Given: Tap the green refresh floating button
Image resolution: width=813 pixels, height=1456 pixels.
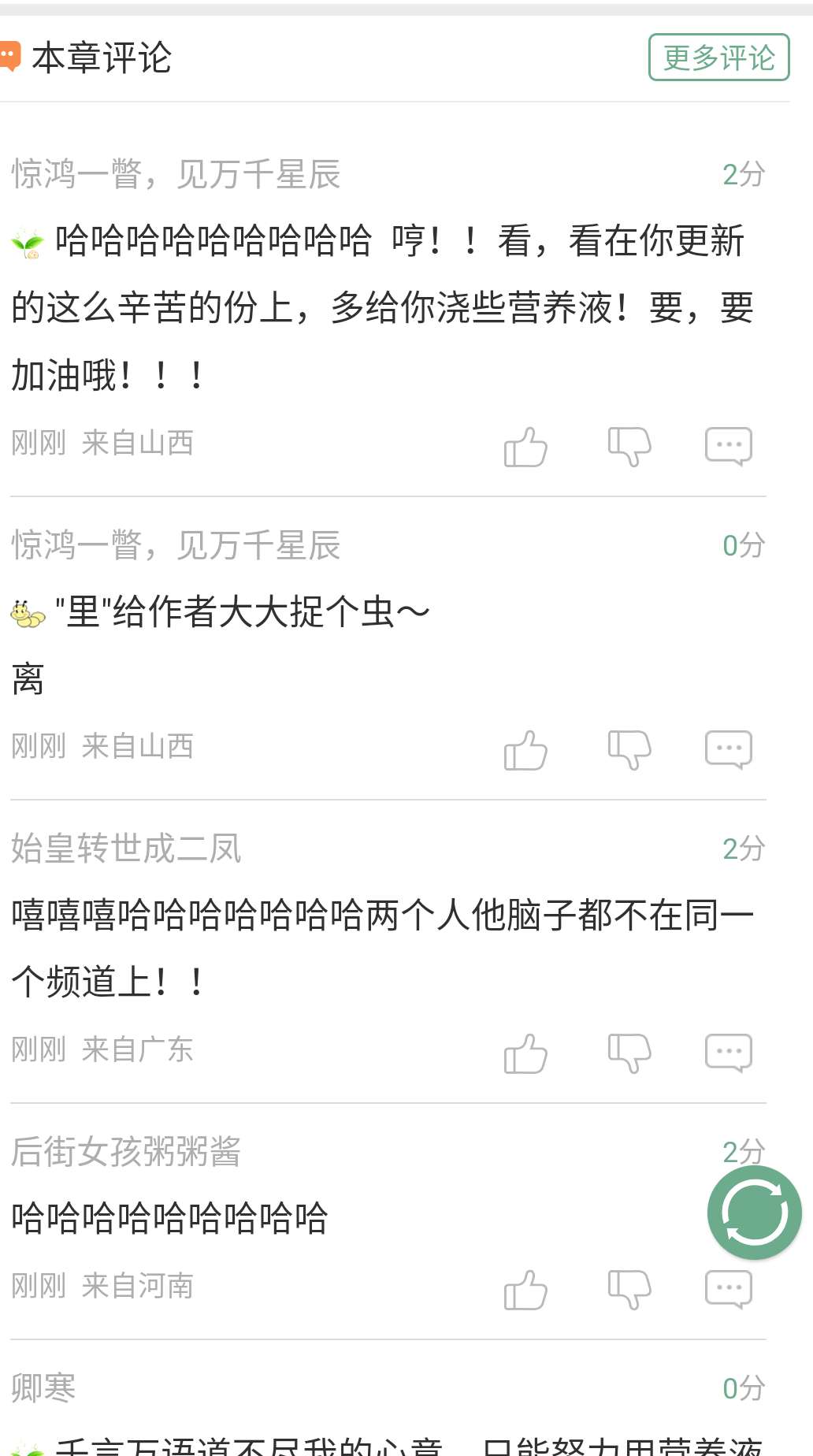Looking at the screenshot, I should tap(754, 1213).
